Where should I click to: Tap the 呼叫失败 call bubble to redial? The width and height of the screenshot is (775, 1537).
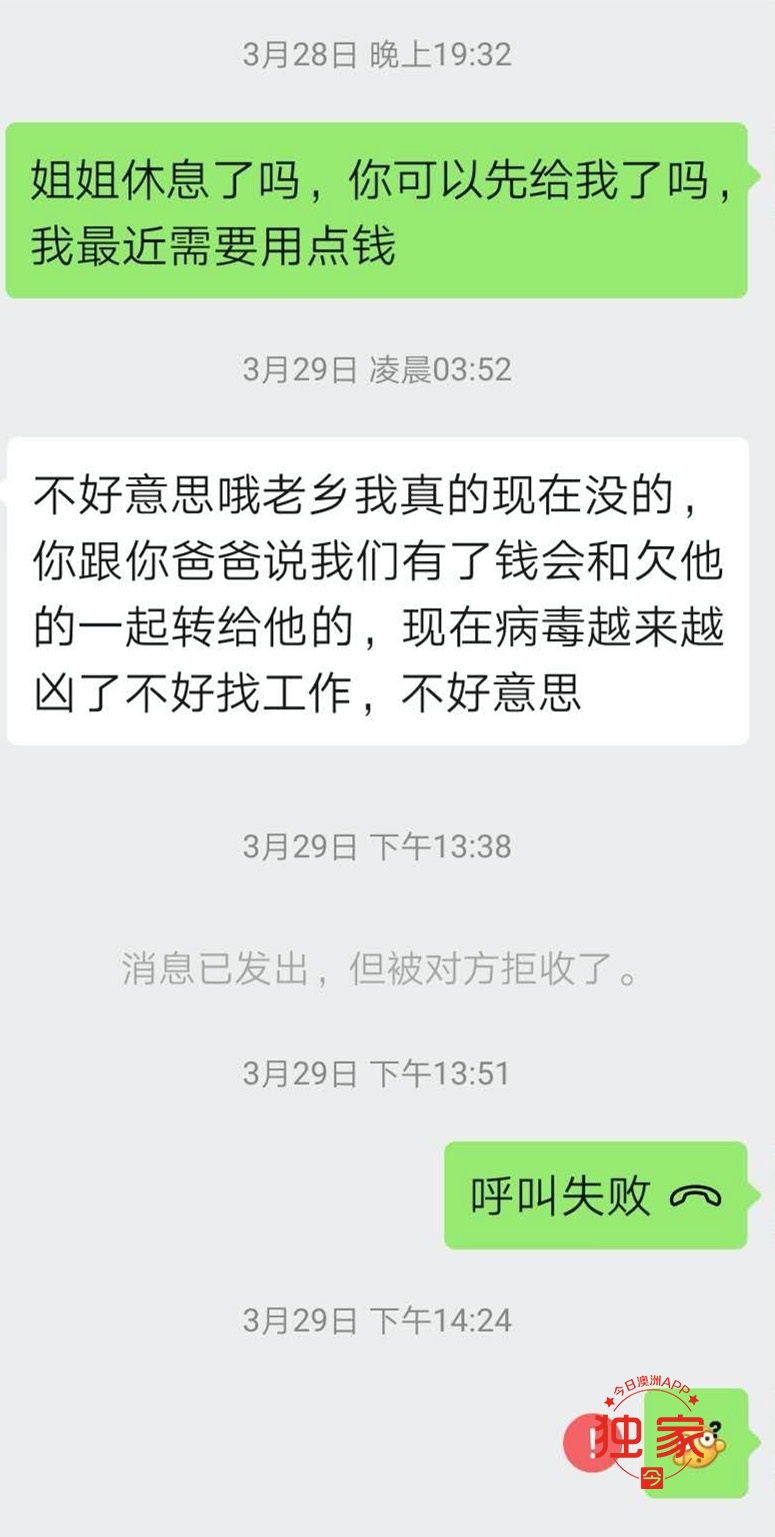coord(596,1195)
